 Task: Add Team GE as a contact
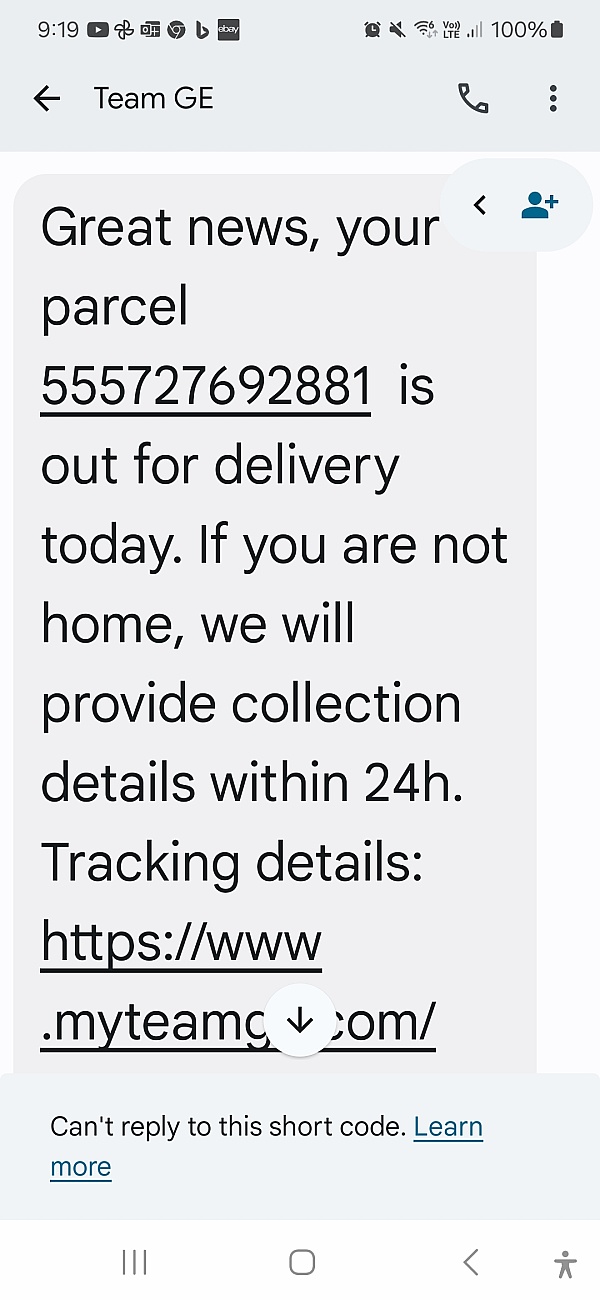click(540, 205)
